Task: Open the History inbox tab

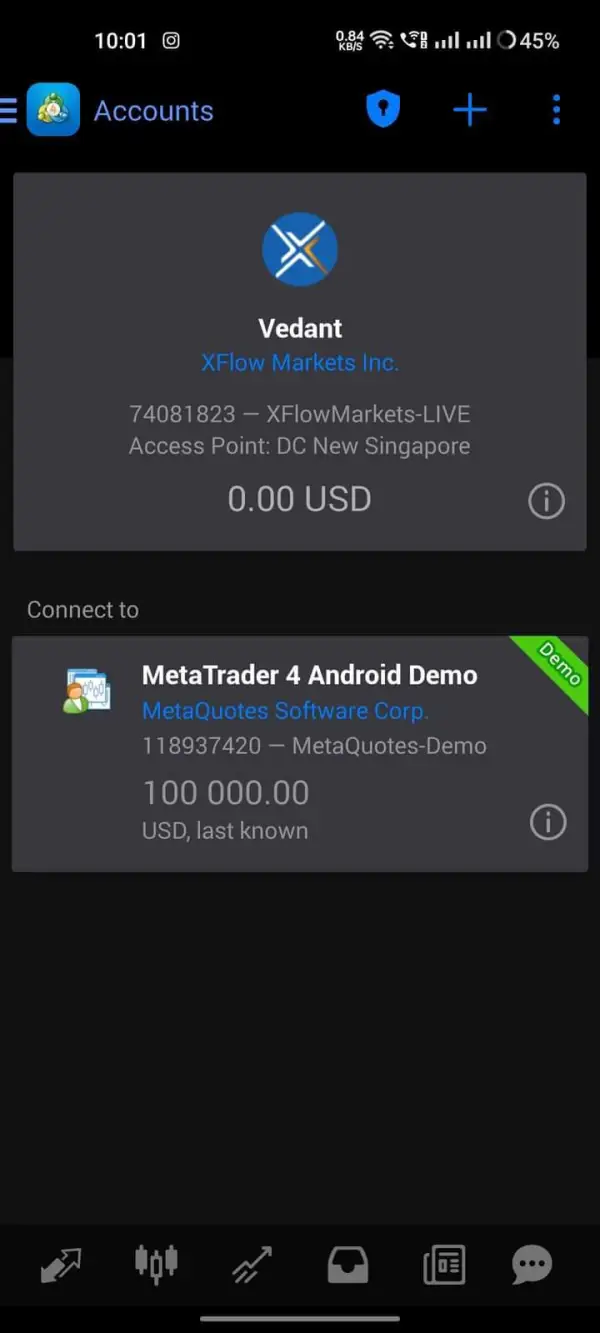Action: coord(348,1265)
